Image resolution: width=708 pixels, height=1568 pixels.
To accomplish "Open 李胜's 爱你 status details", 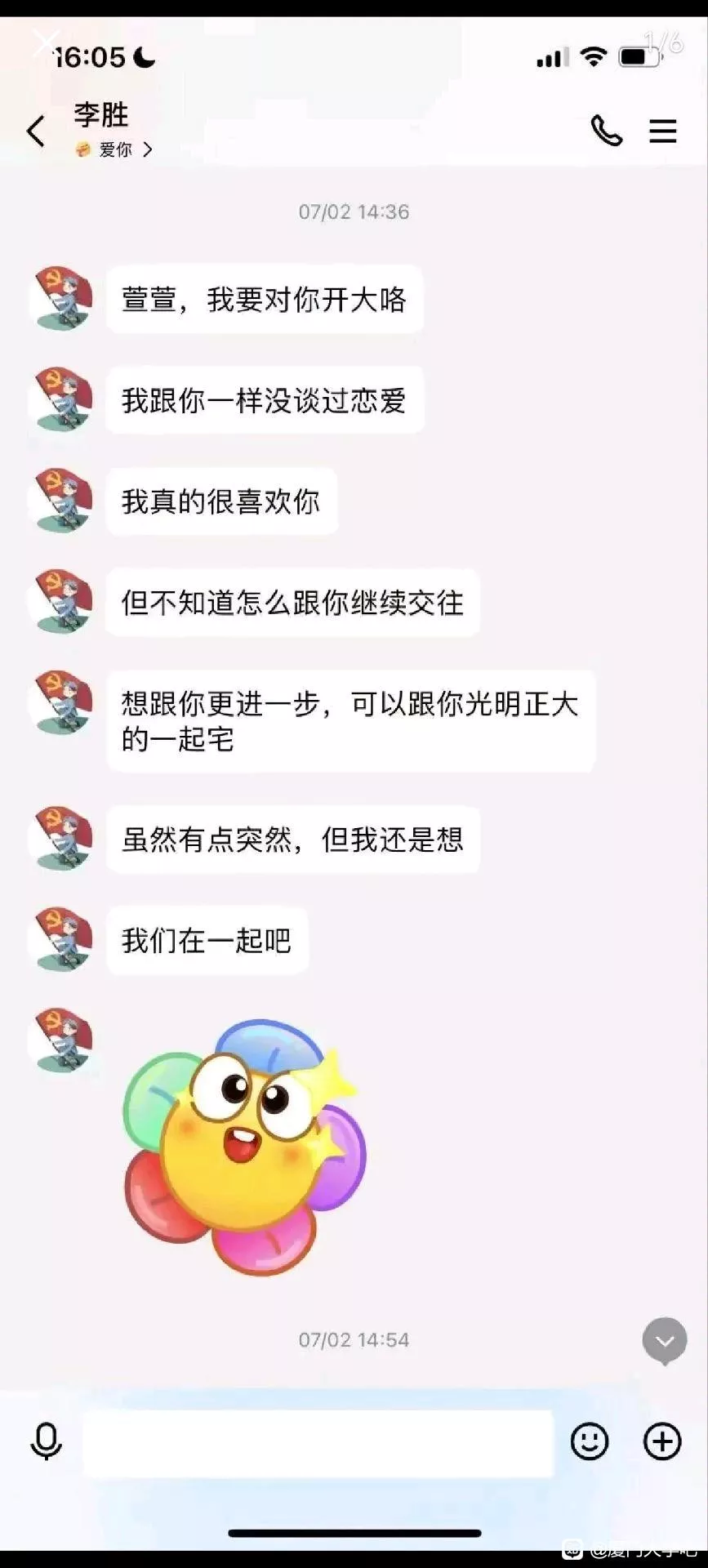I will click(x=114, y=149).
